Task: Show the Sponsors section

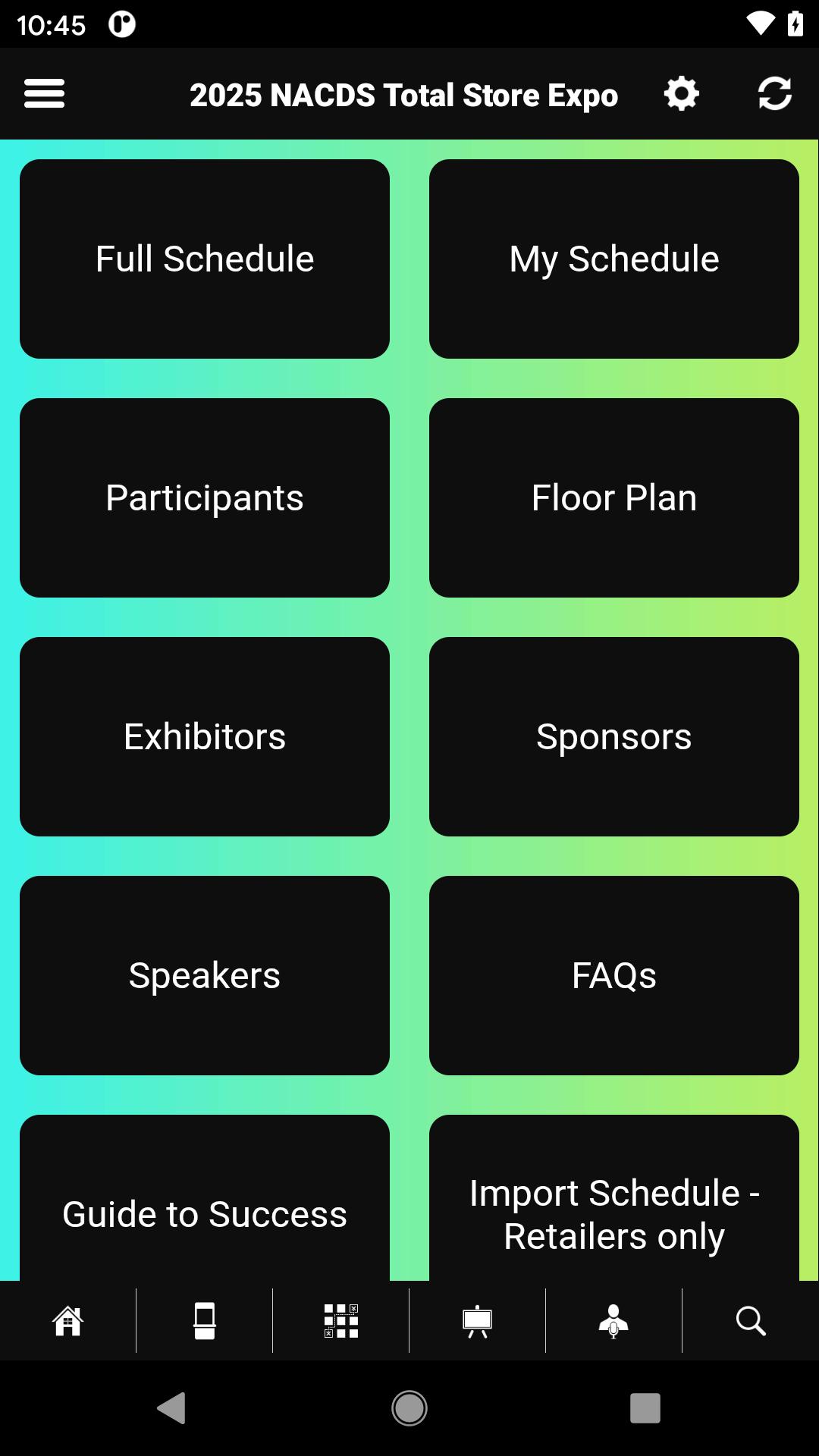Action: tap(614, 736)
